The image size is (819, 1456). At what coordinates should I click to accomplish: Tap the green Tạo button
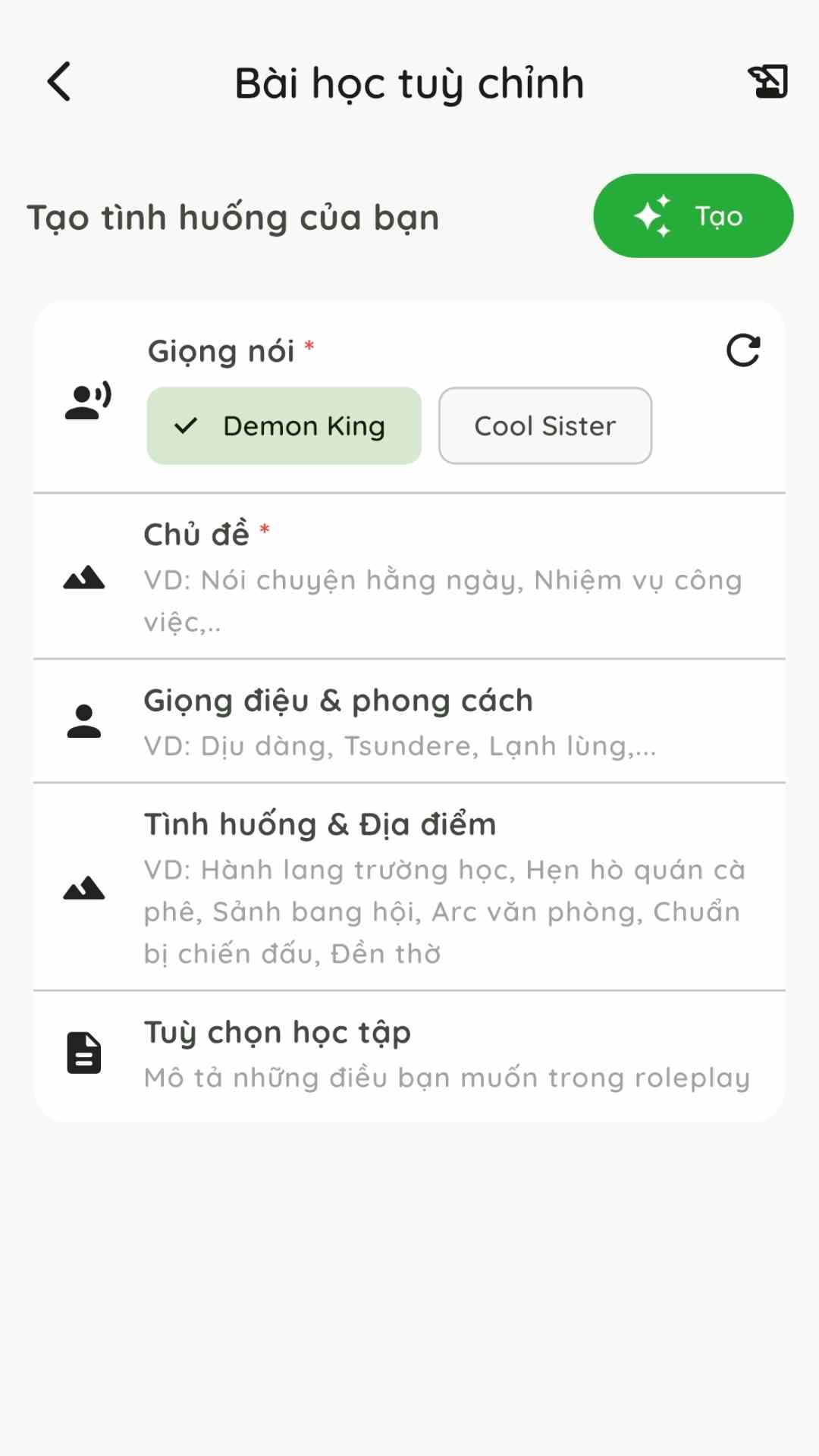click(x=693, y=216)
